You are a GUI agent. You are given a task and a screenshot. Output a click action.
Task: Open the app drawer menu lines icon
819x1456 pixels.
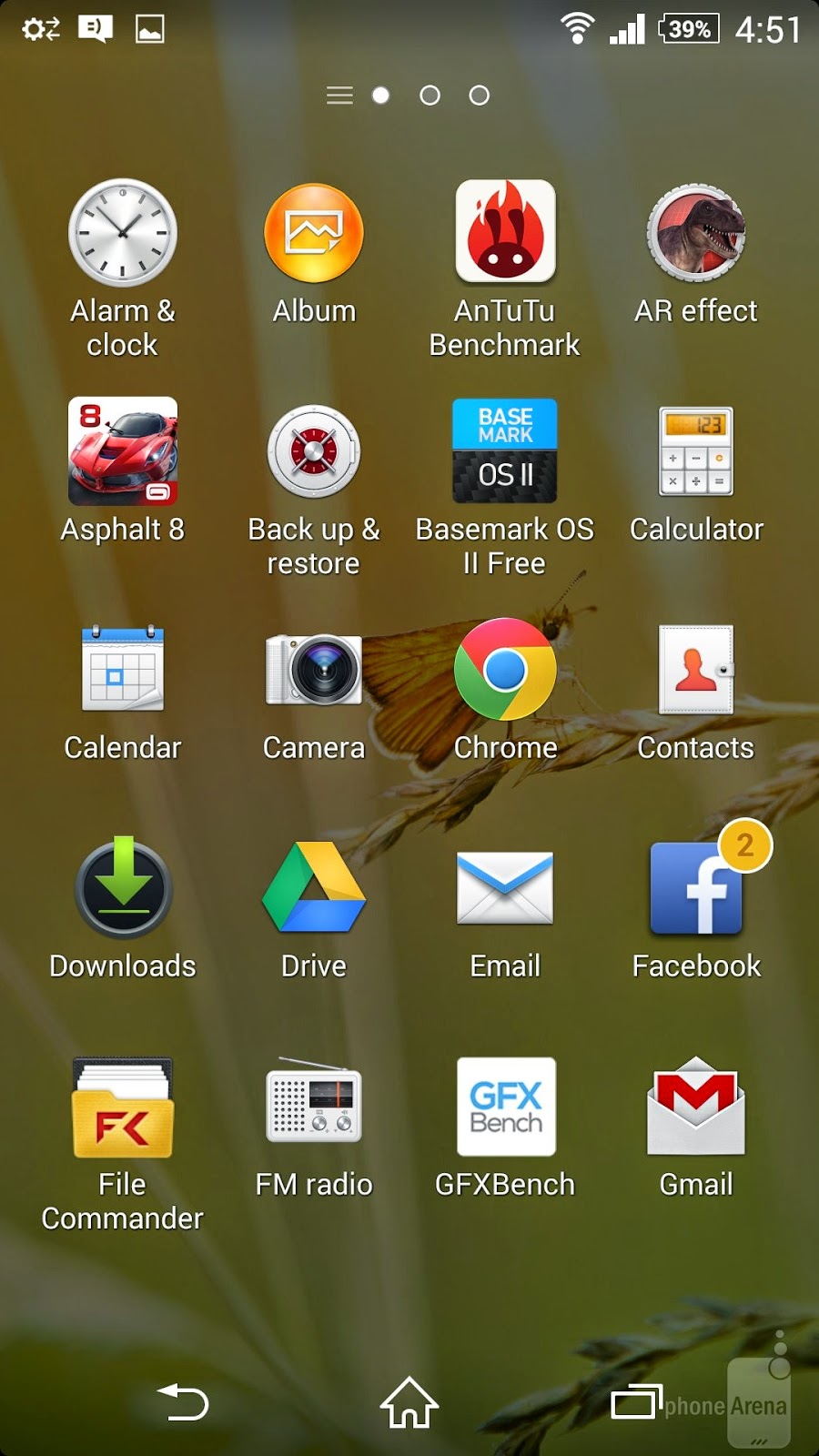(339, 96)
